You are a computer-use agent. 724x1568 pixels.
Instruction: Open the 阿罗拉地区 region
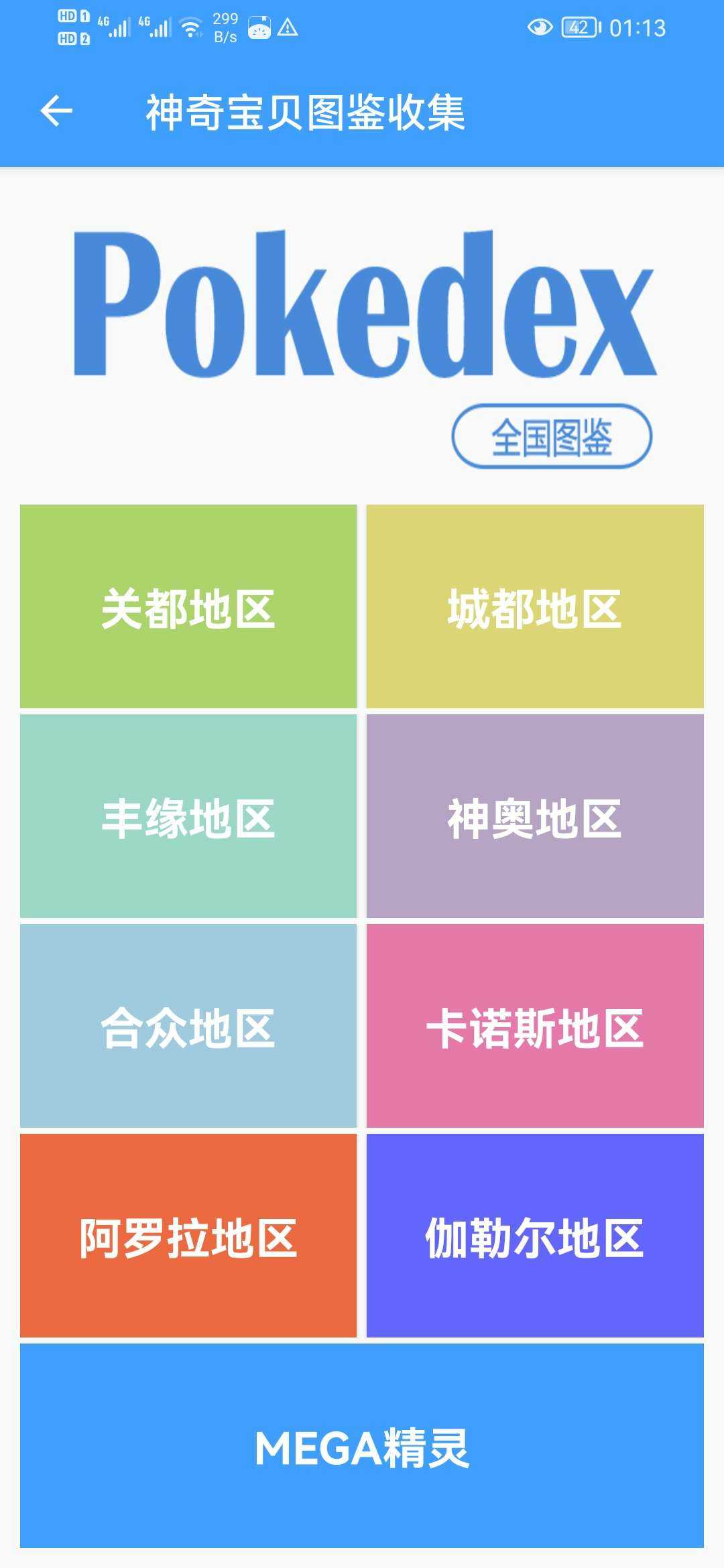point(188,1236)
